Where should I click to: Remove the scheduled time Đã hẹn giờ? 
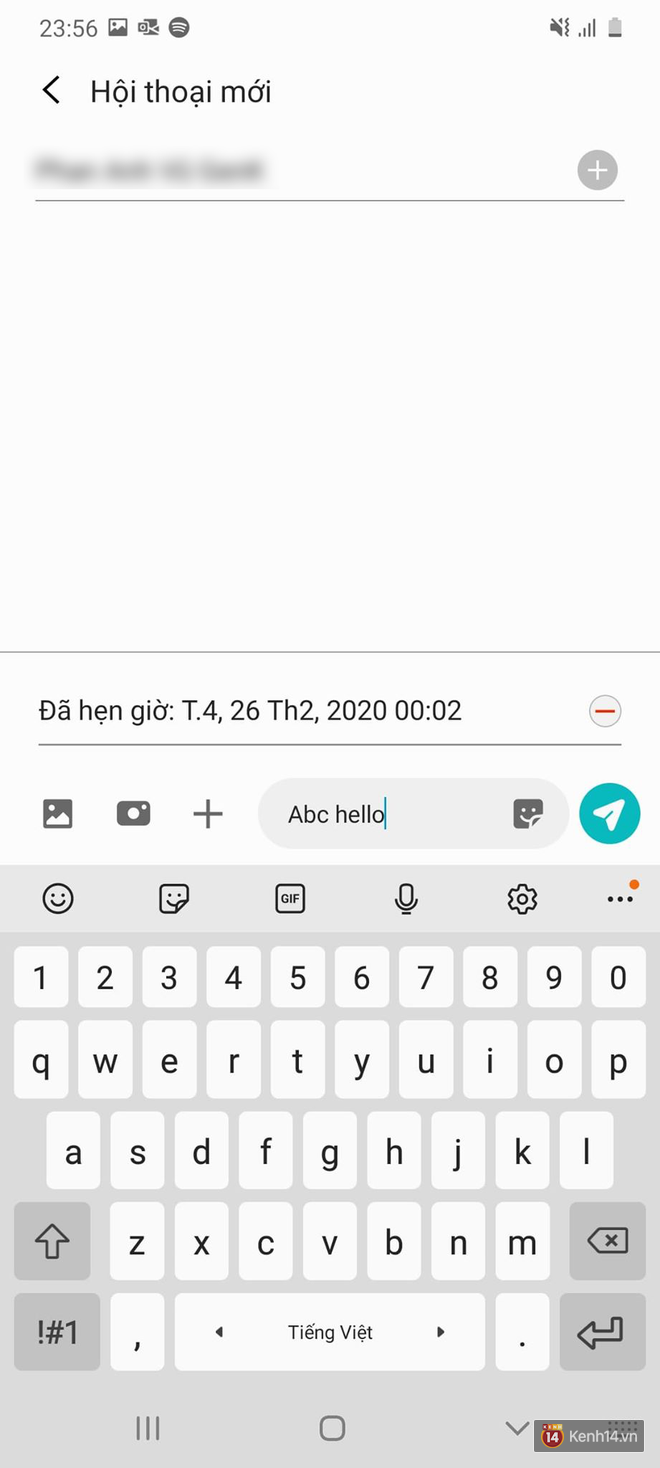(605, 711)
